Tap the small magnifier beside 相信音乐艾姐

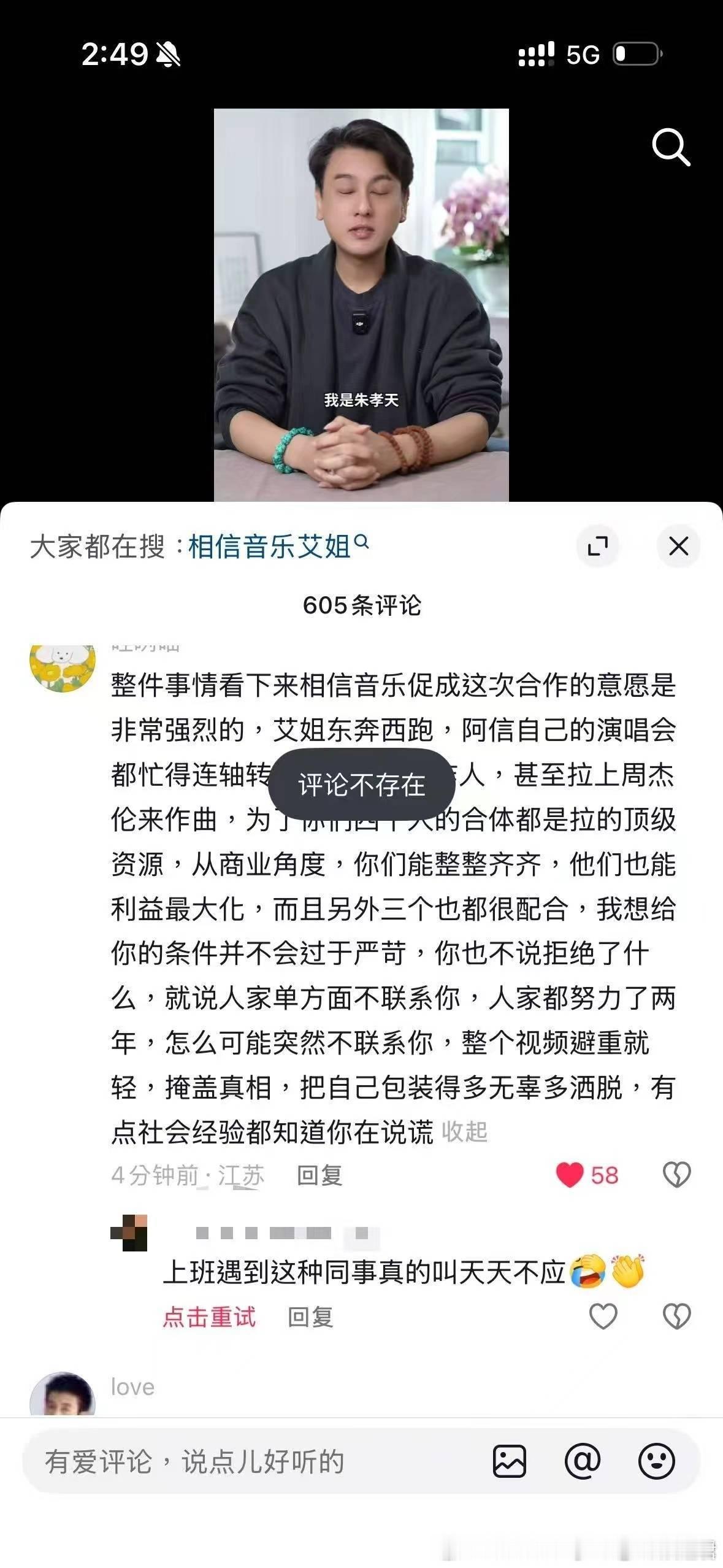[362, 545]
